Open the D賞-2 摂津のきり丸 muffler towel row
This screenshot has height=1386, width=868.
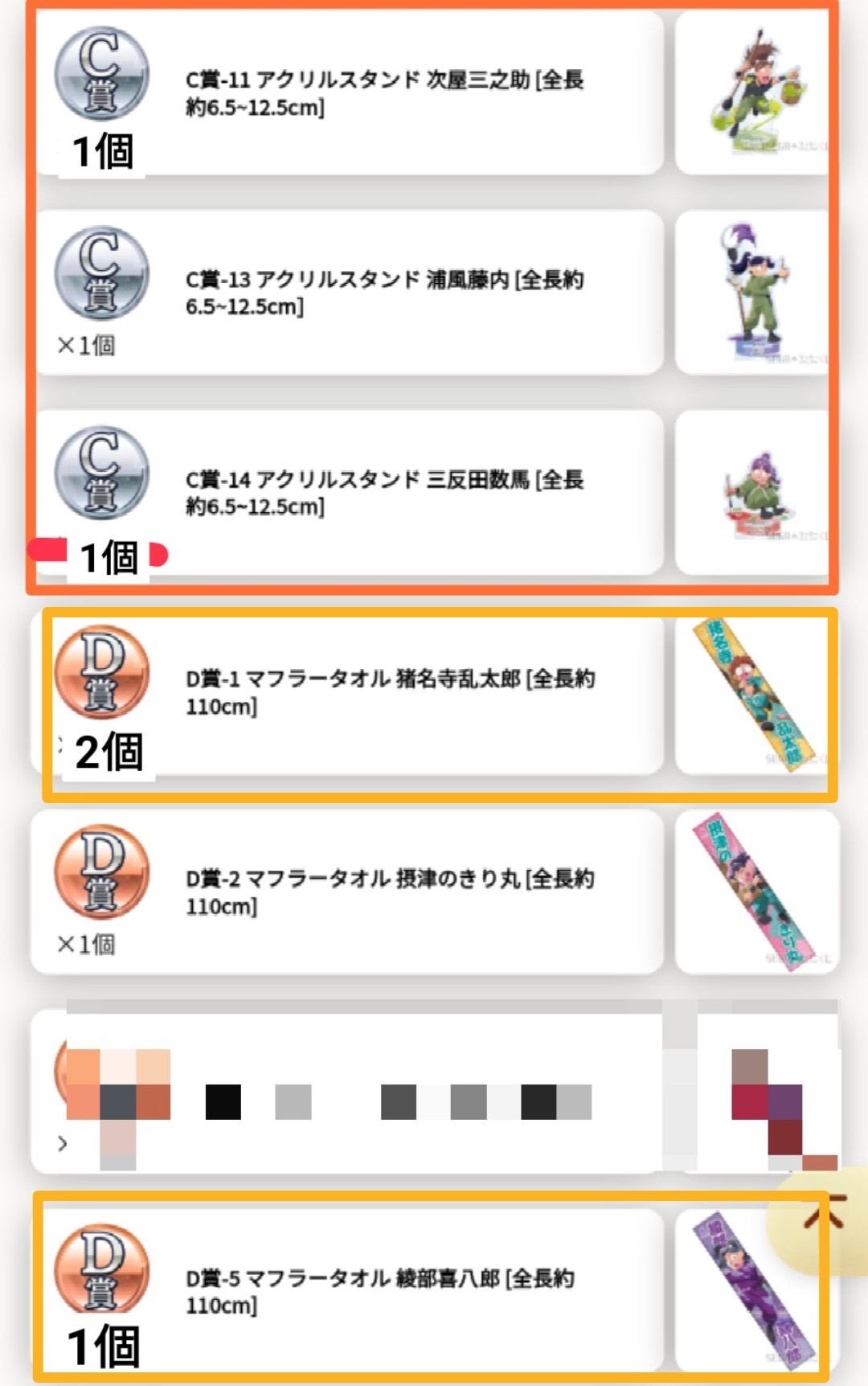[x=391, y=892]
